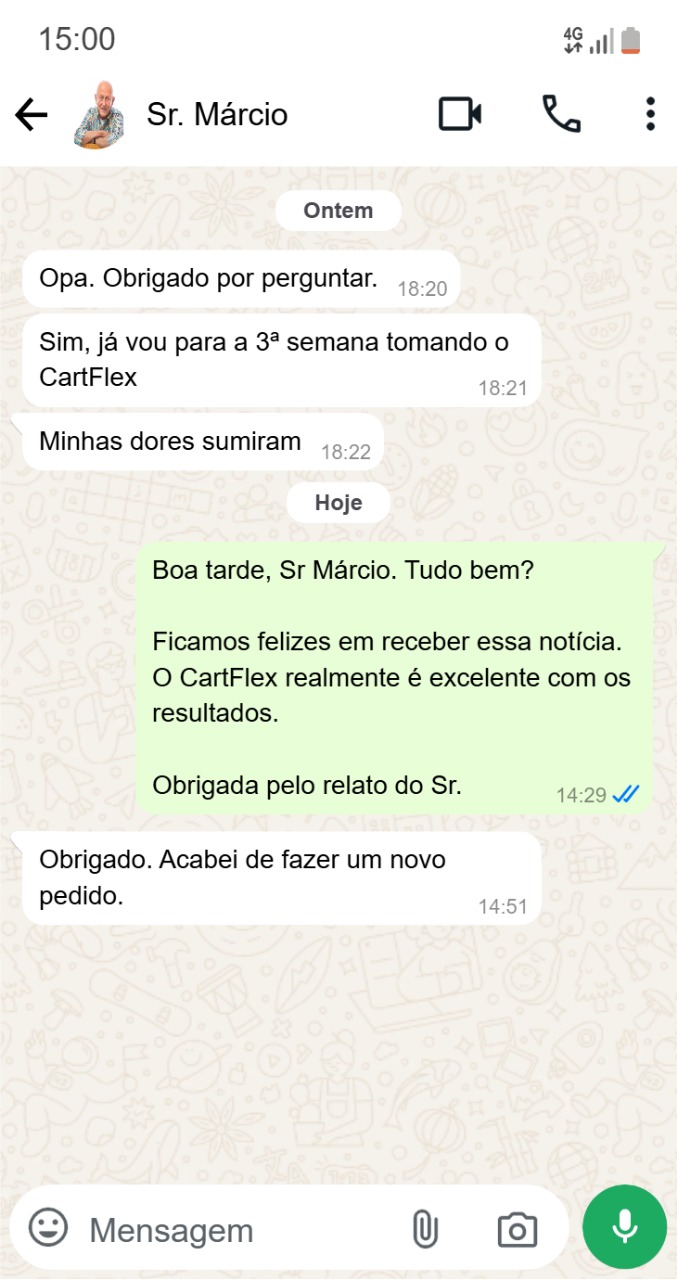
Task: Open the emoji picker
Action: pyautogui.click(x=48, y=1227)
